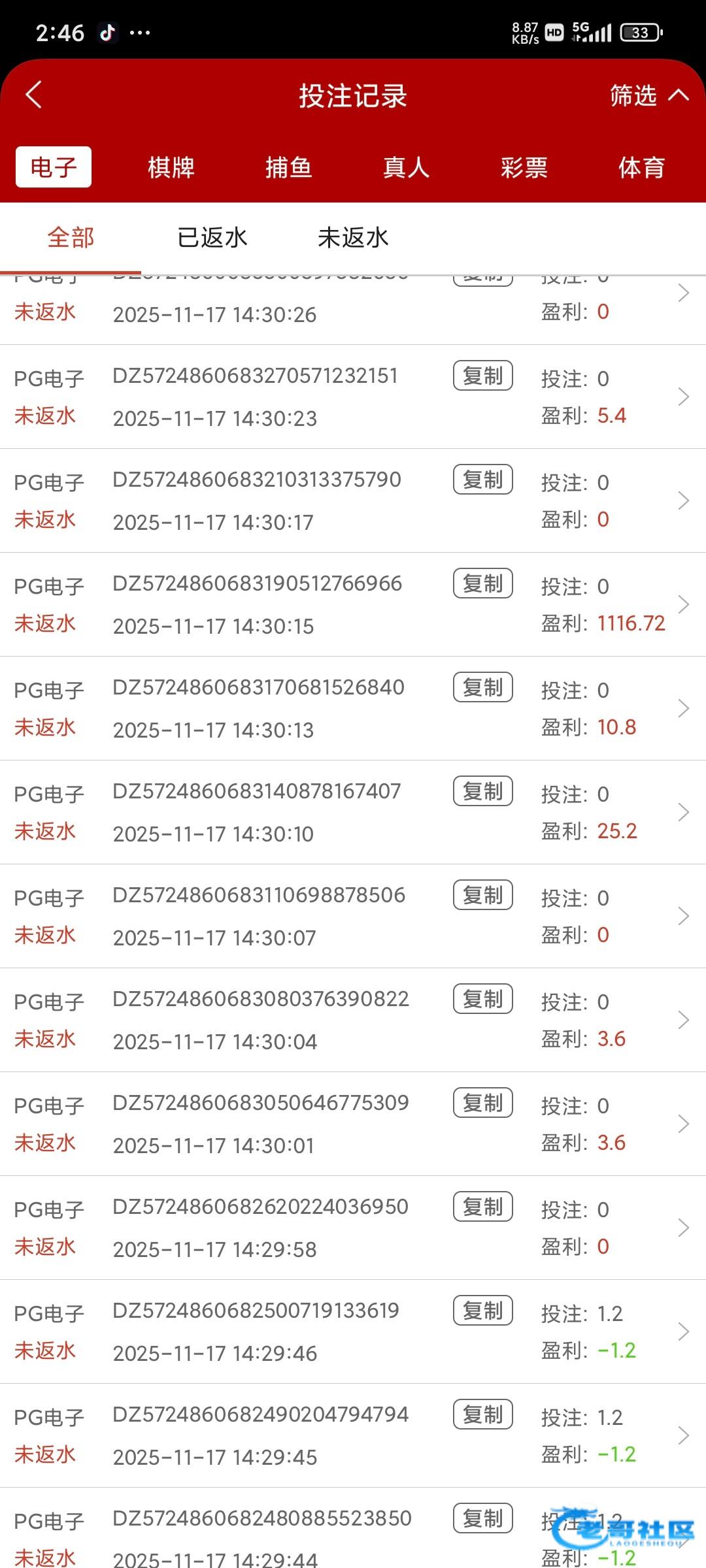Screen dimensions: 706x1568
Task: Copy order number ending 376390822
Action: click(483, 999)
